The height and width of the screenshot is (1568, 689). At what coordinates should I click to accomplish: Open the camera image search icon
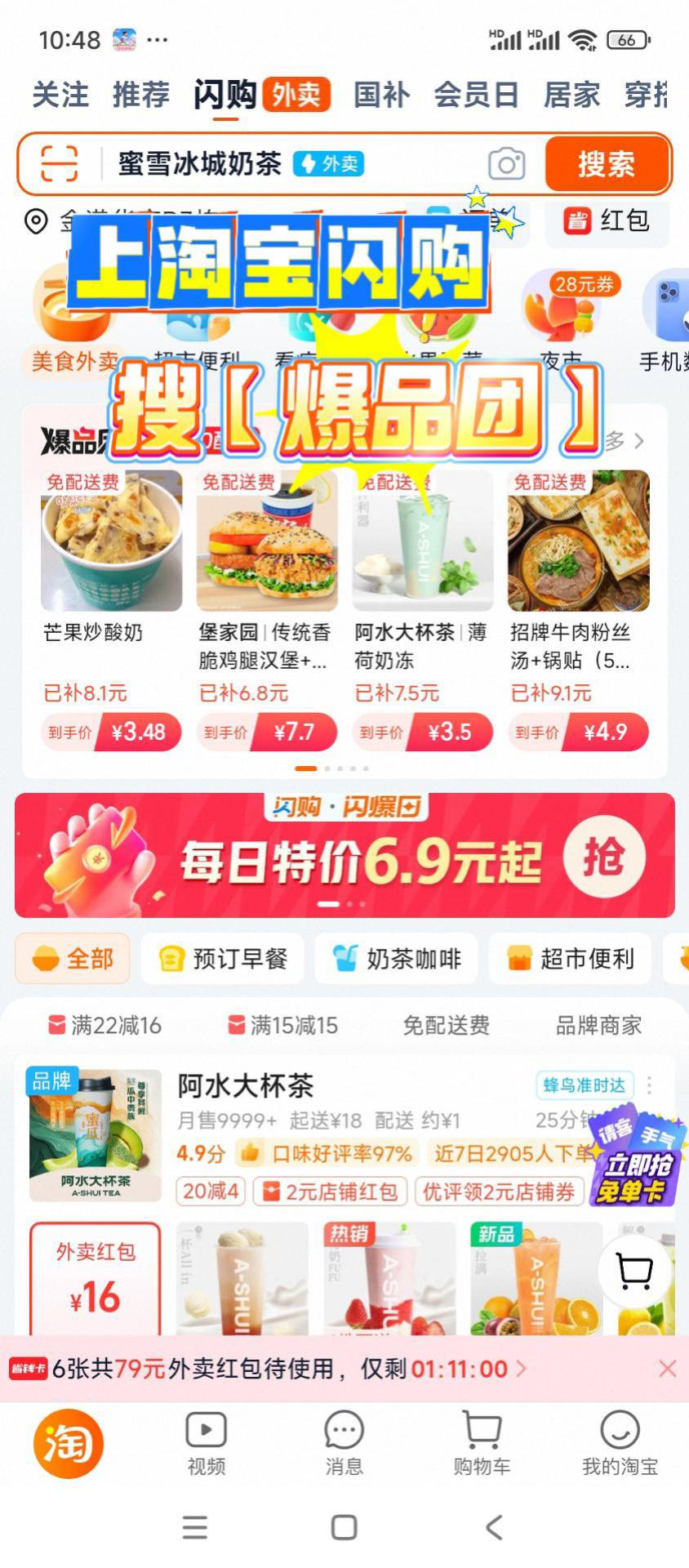click(x=508, y=163)
